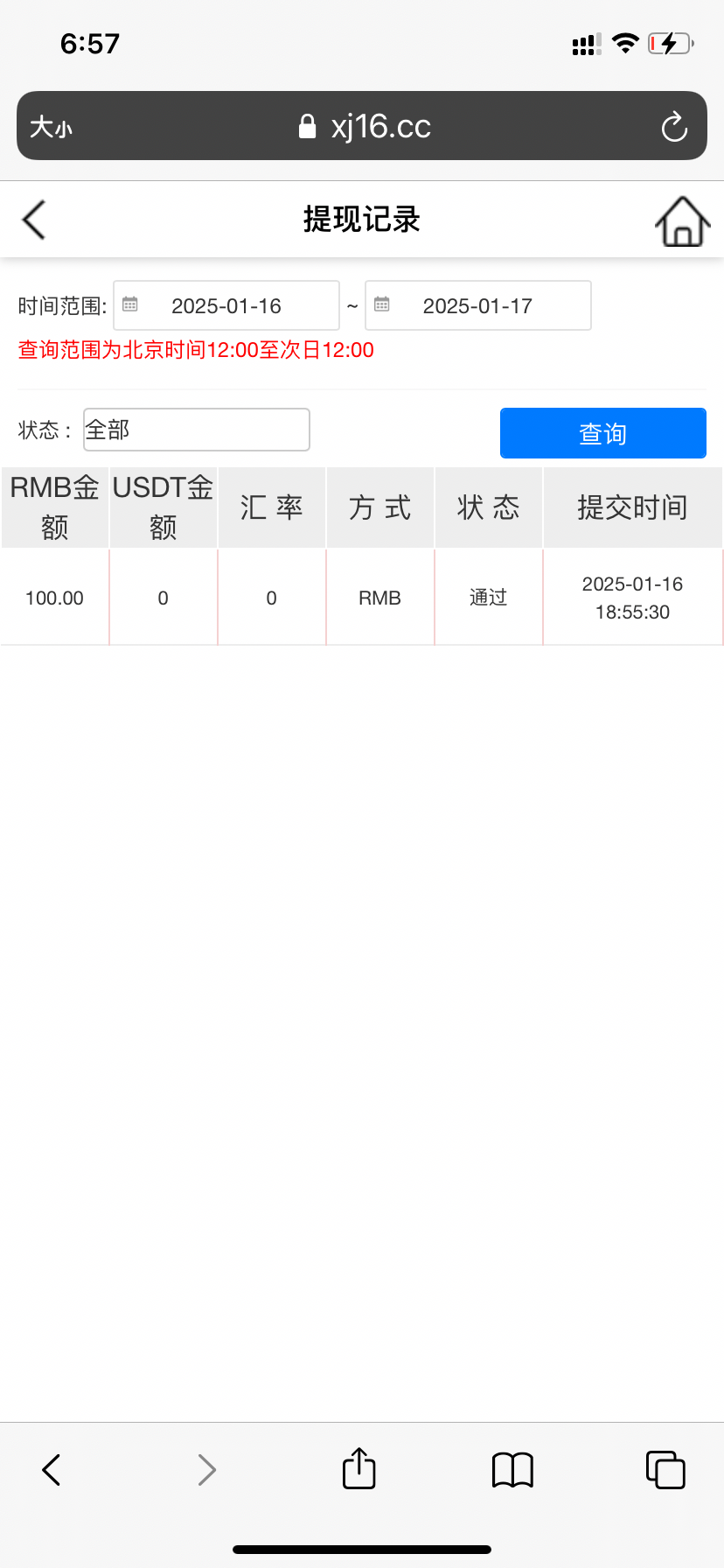Viewport: 724px width, 1568px height.
Task: Reload the page in the address bar
Action: coord(674,127)
